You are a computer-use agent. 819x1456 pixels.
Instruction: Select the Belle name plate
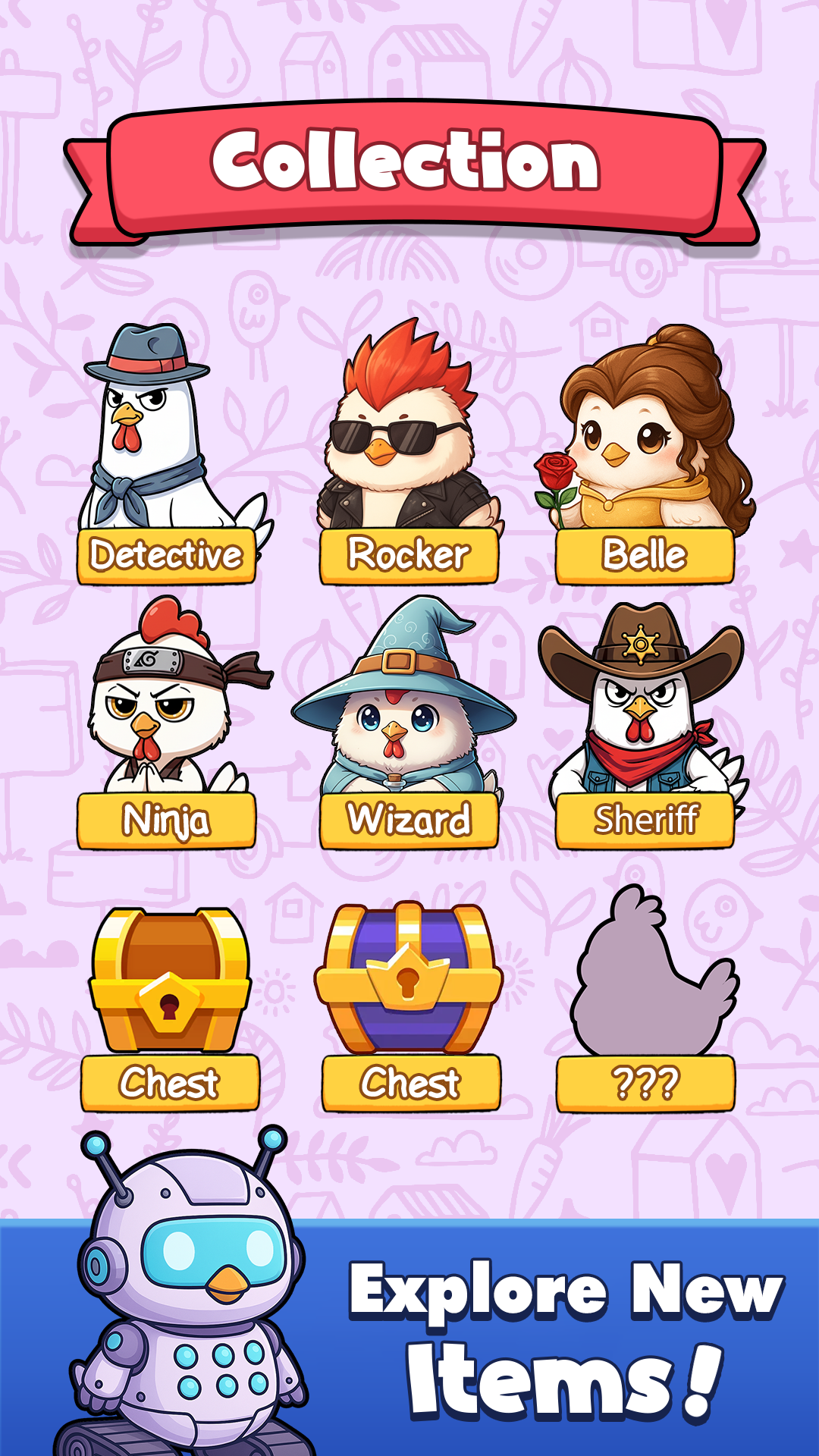click(x=643, y=557)
